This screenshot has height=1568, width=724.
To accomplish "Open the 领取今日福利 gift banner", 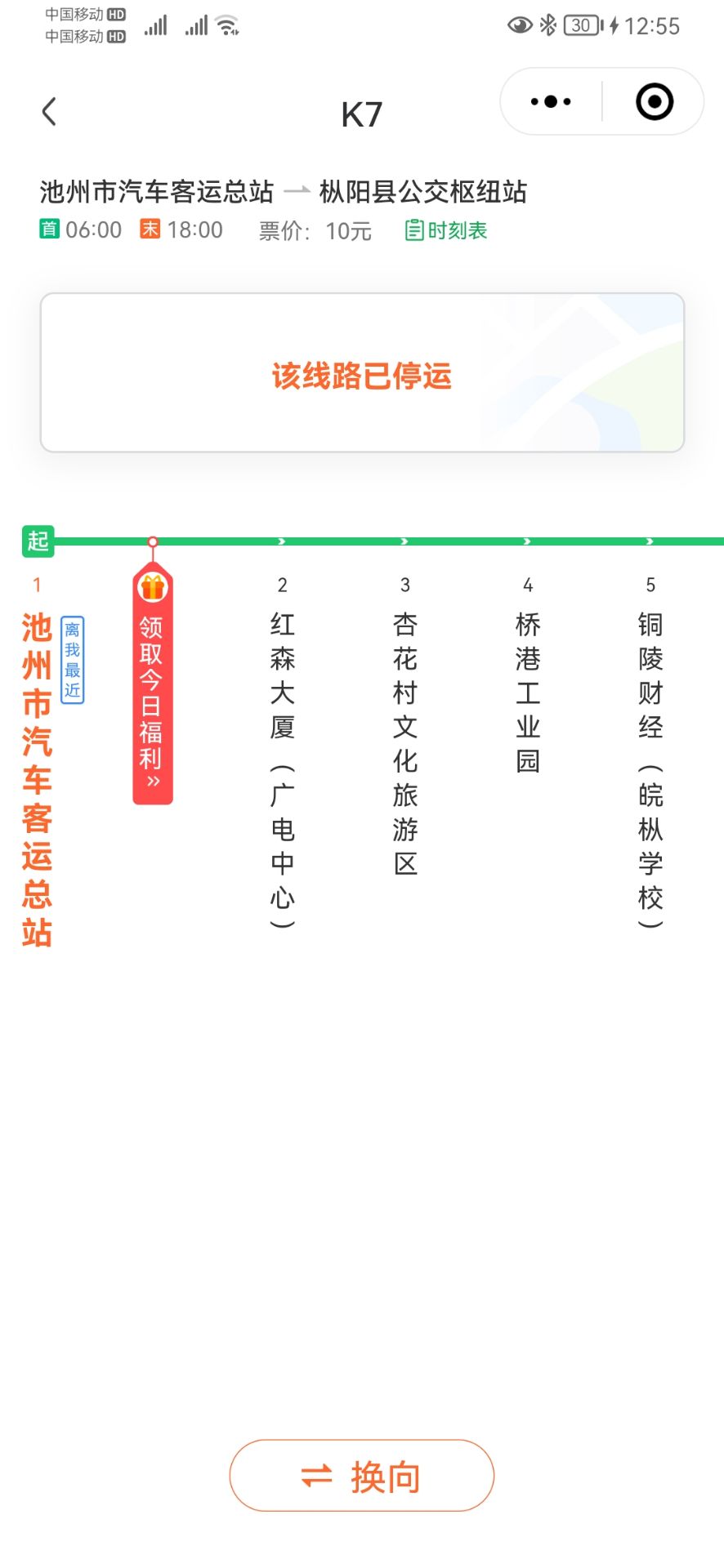I will 153,686.
